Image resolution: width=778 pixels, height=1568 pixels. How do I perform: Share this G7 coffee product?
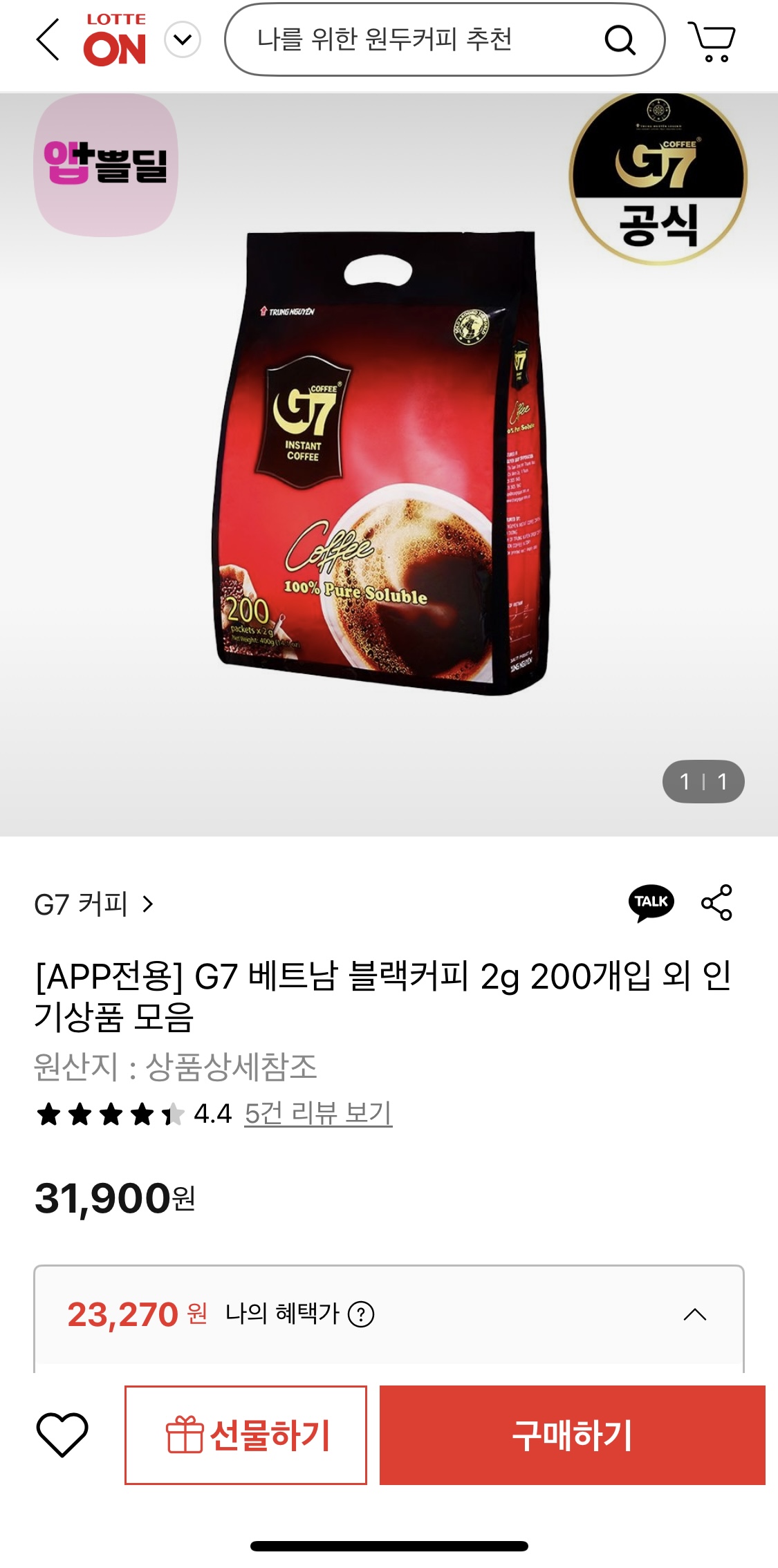pyautogui.click(x=716, y=903)
